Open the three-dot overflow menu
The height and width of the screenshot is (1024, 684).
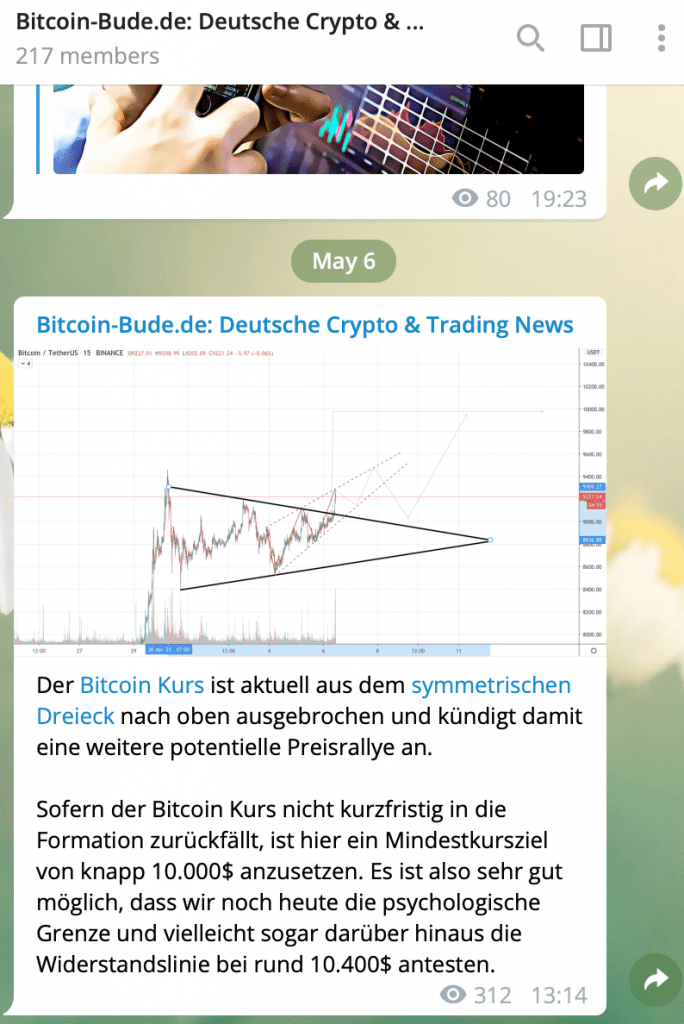[x=661, y=39]
